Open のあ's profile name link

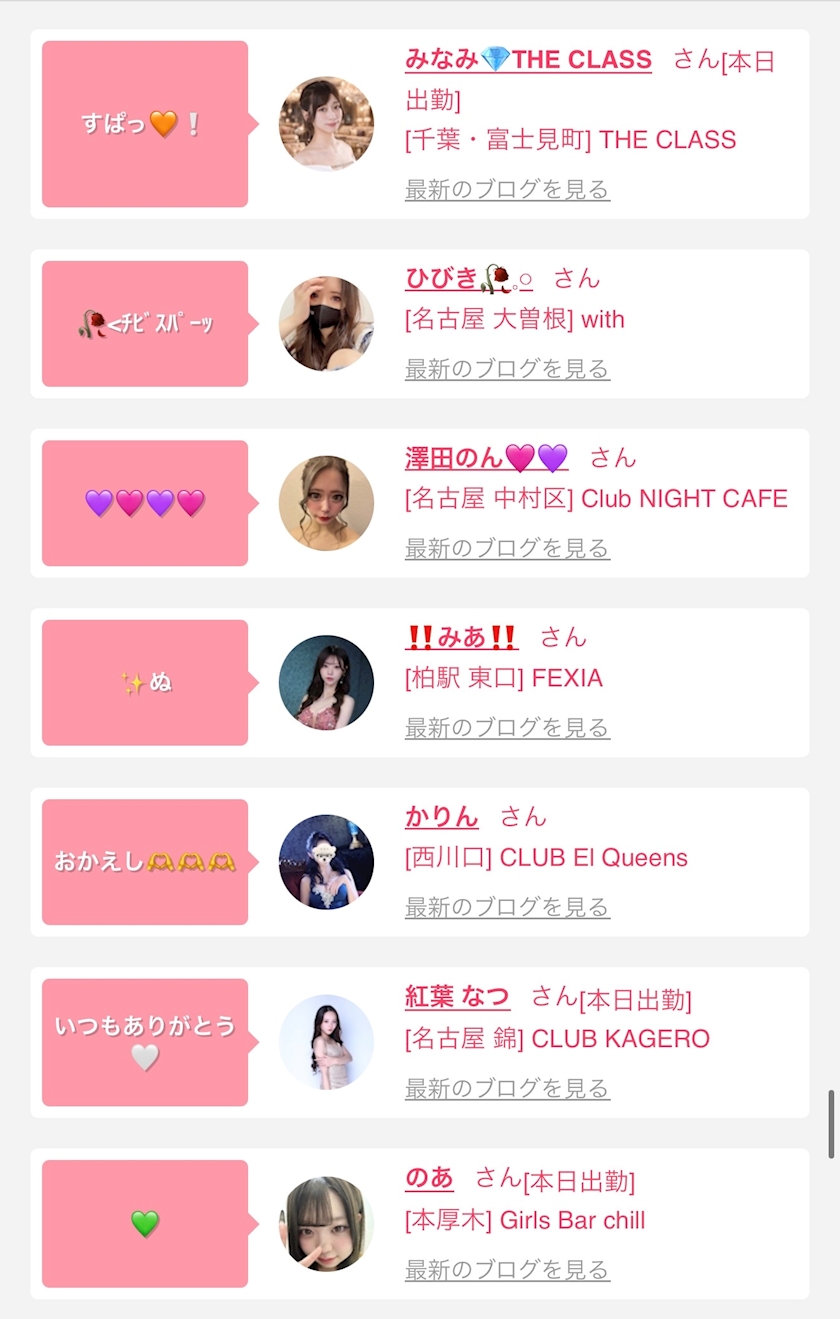point(429,1179)
